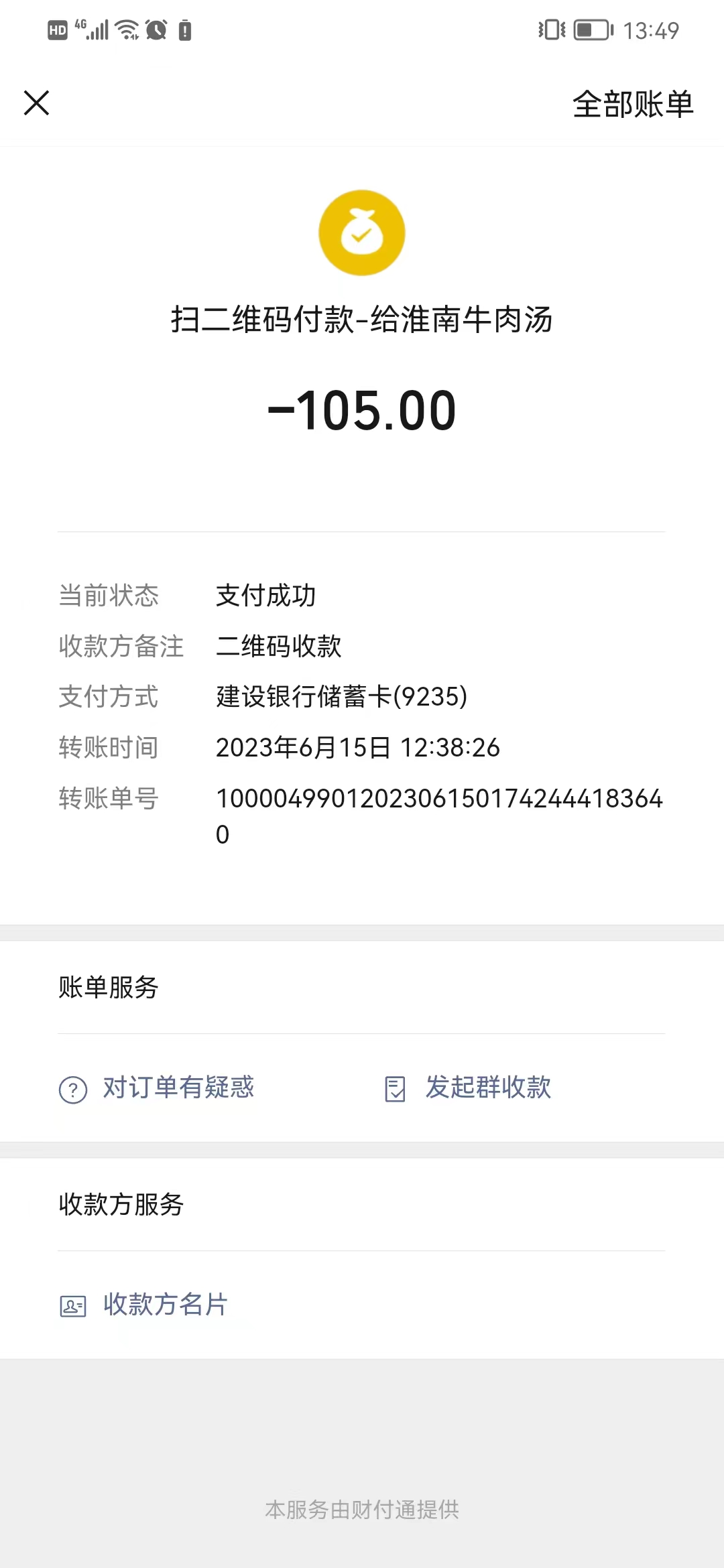Screen dimensions: 724x1568
Task: Close the payment detail page
Action: 37,103
